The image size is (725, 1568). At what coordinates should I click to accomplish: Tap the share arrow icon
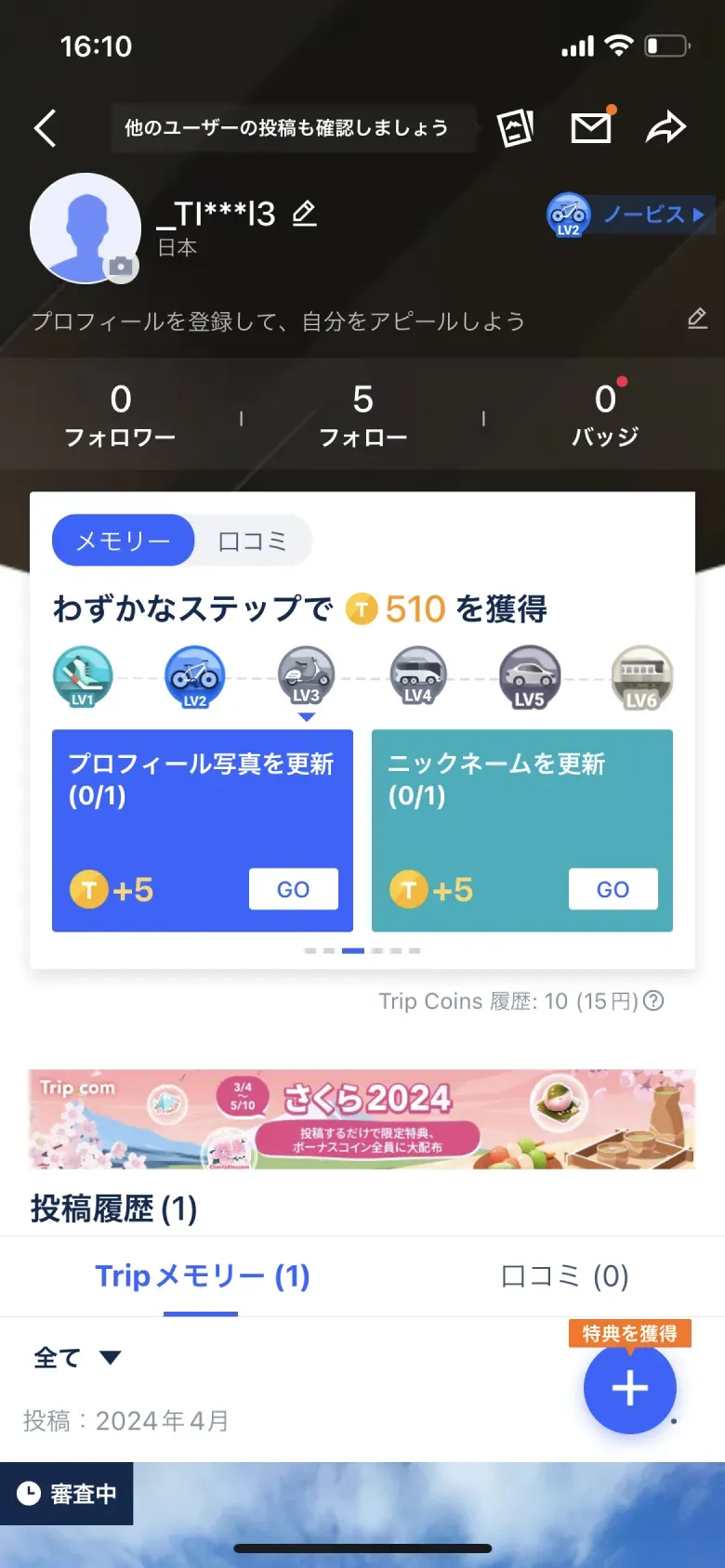coord(667,127)
